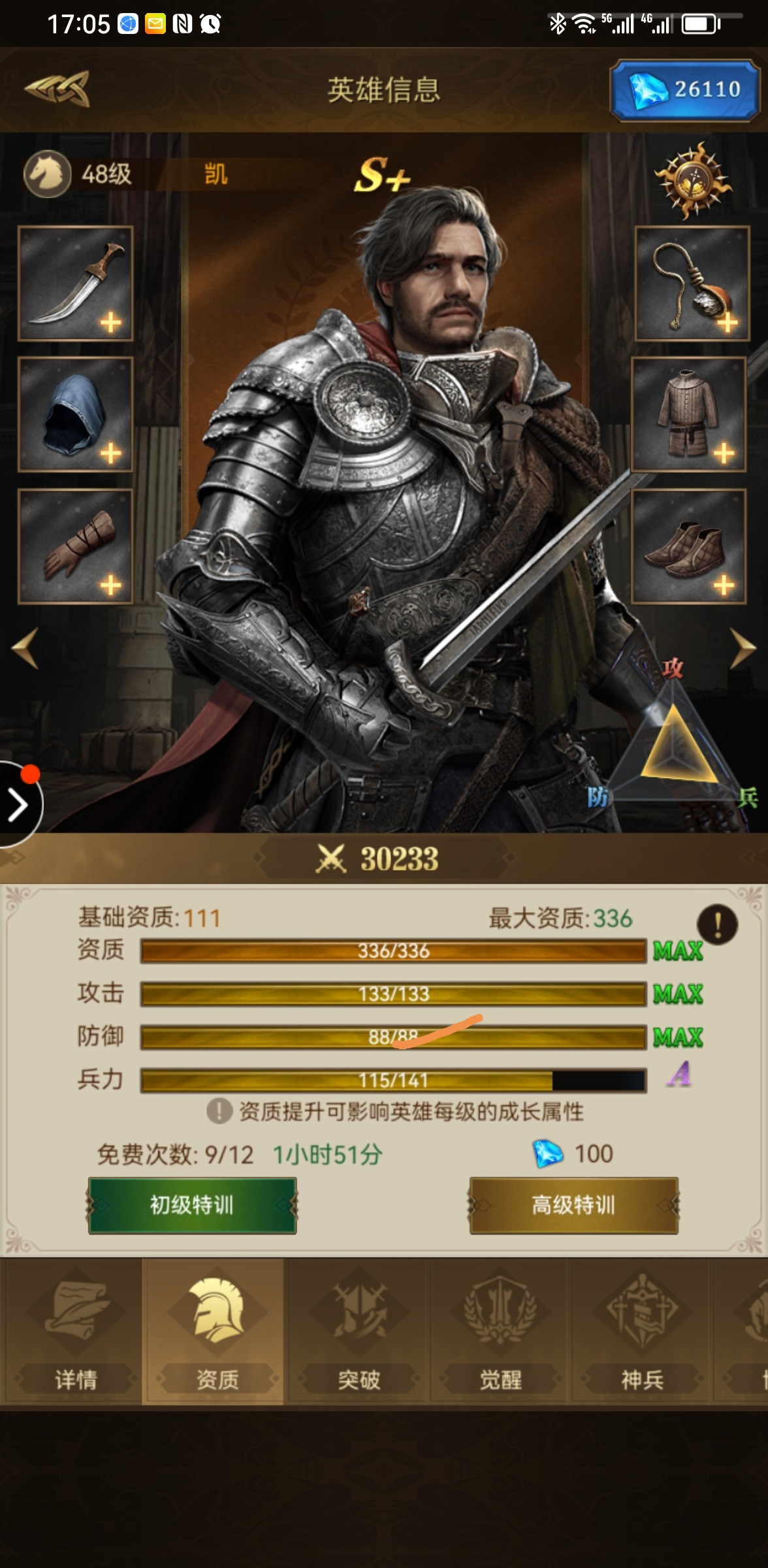Select the 资质 tab
Image resolution: width=768 pixels, height=1568 pixels.
(217, 1333)
